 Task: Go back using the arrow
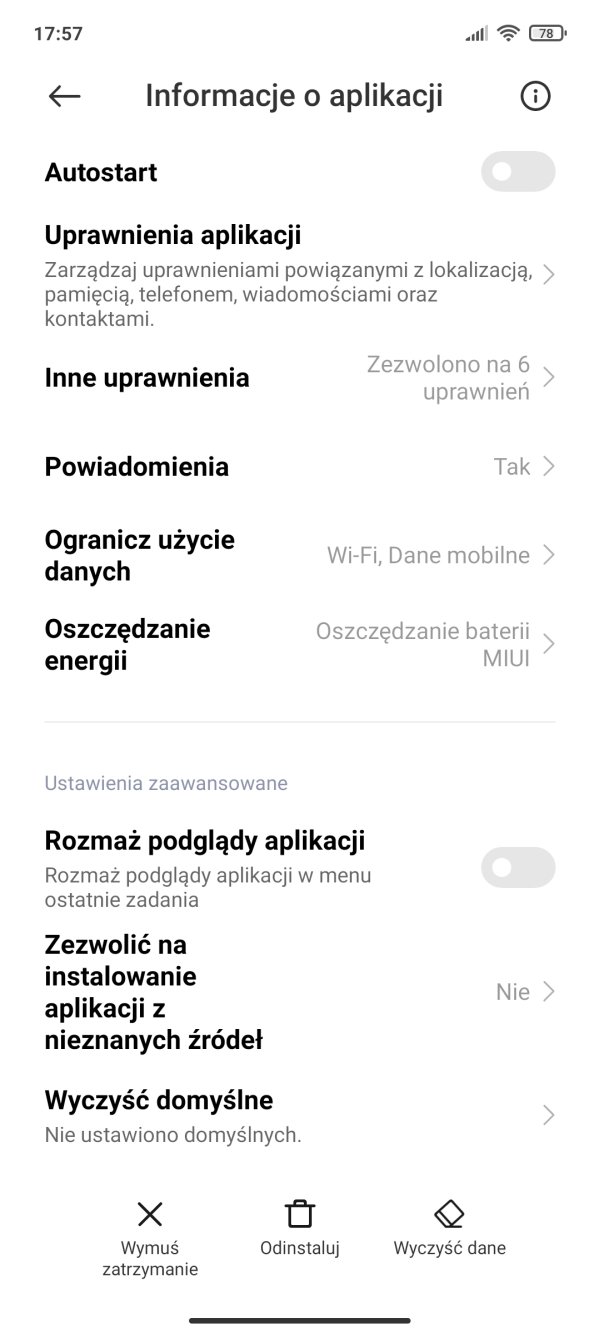(x=64, y=96)
